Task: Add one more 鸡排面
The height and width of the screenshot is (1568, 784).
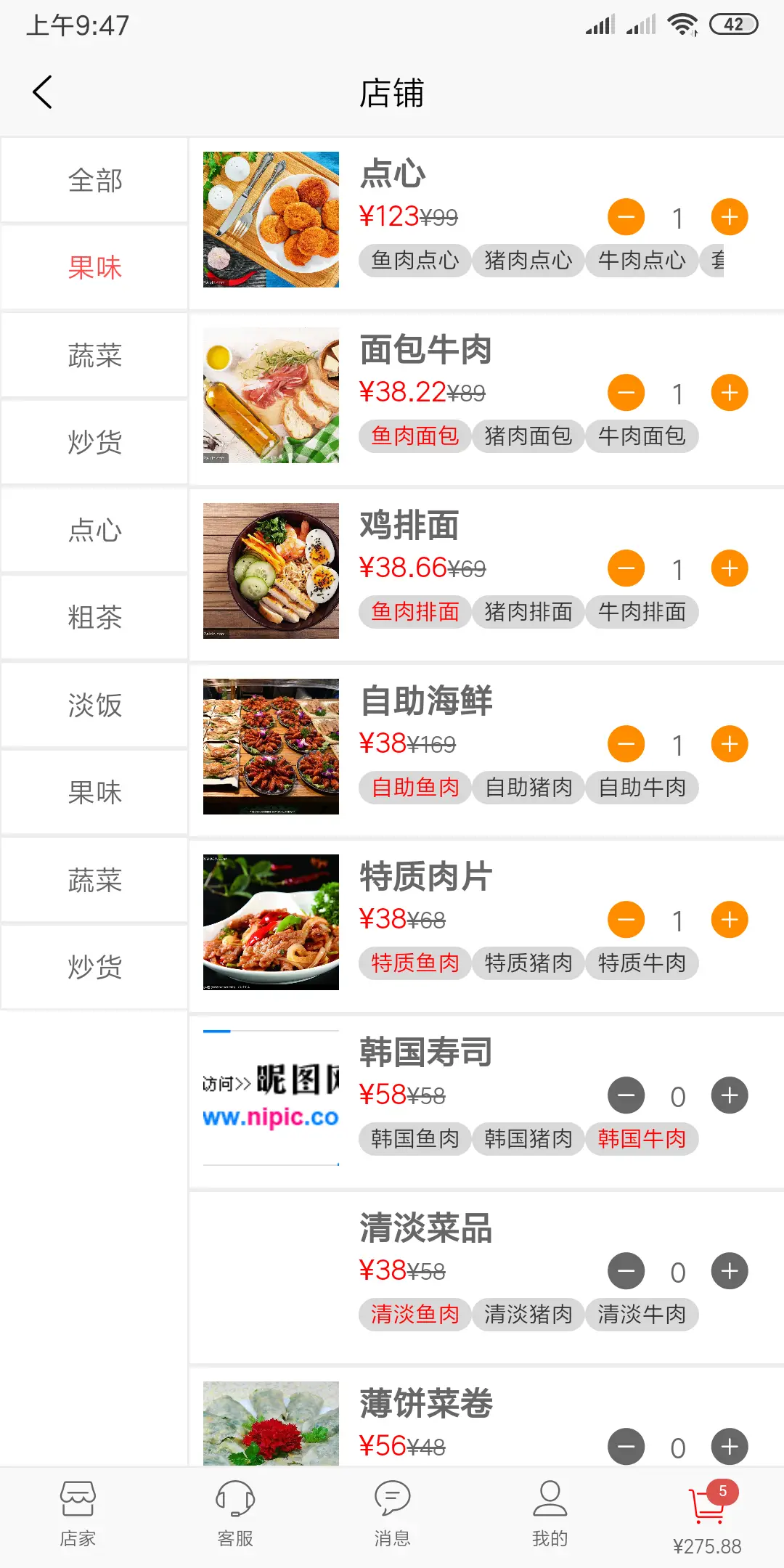Action: click(x=730, y=568)
